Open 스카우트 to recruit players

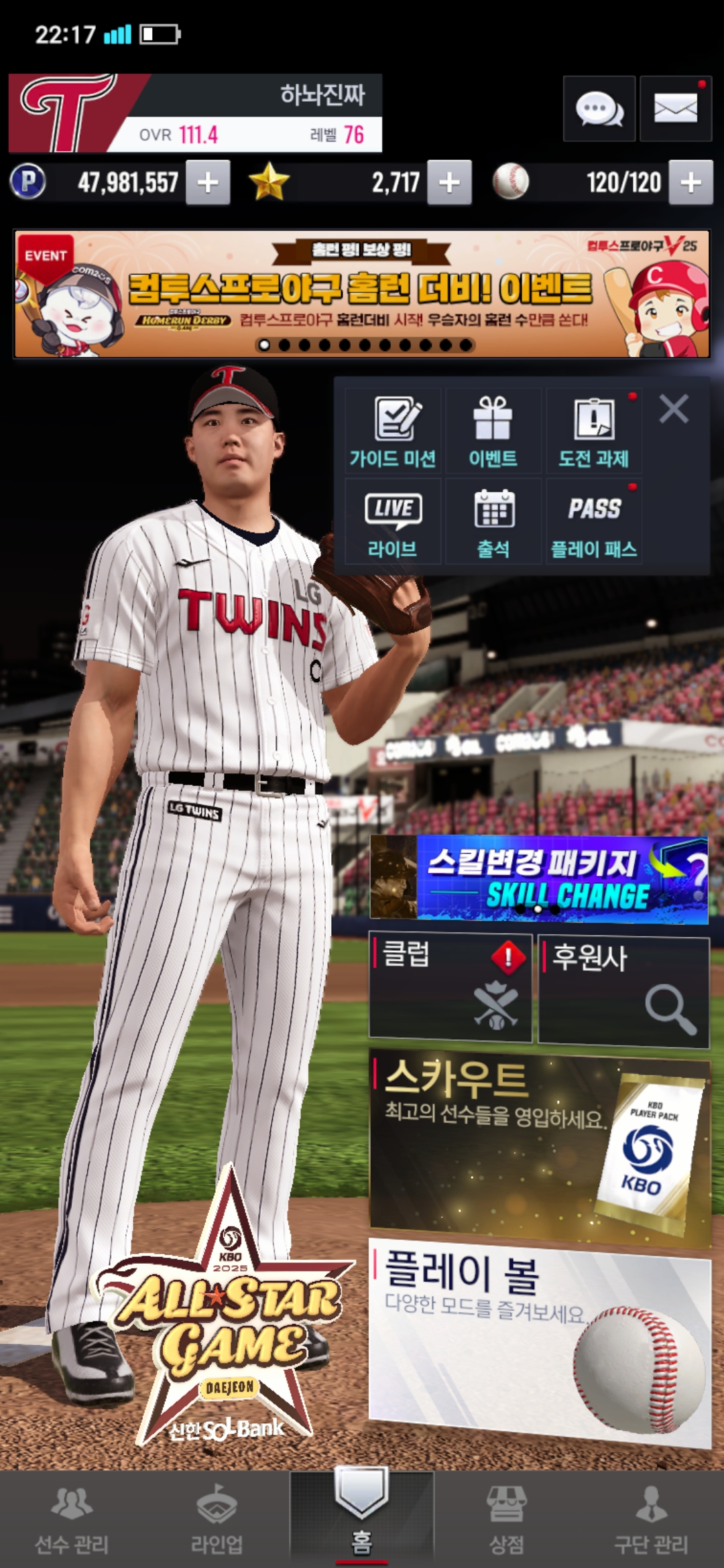click(x=540, y=1146)
